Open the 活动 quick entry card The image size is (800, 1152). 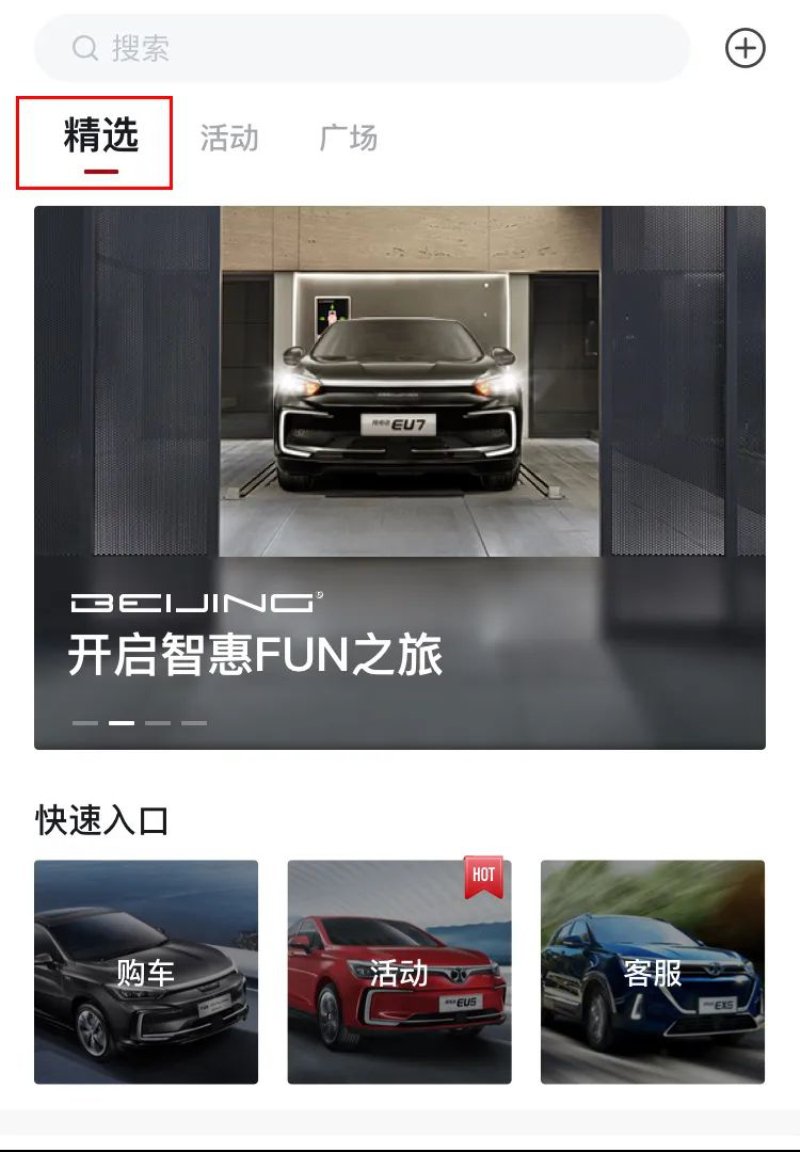399,972
